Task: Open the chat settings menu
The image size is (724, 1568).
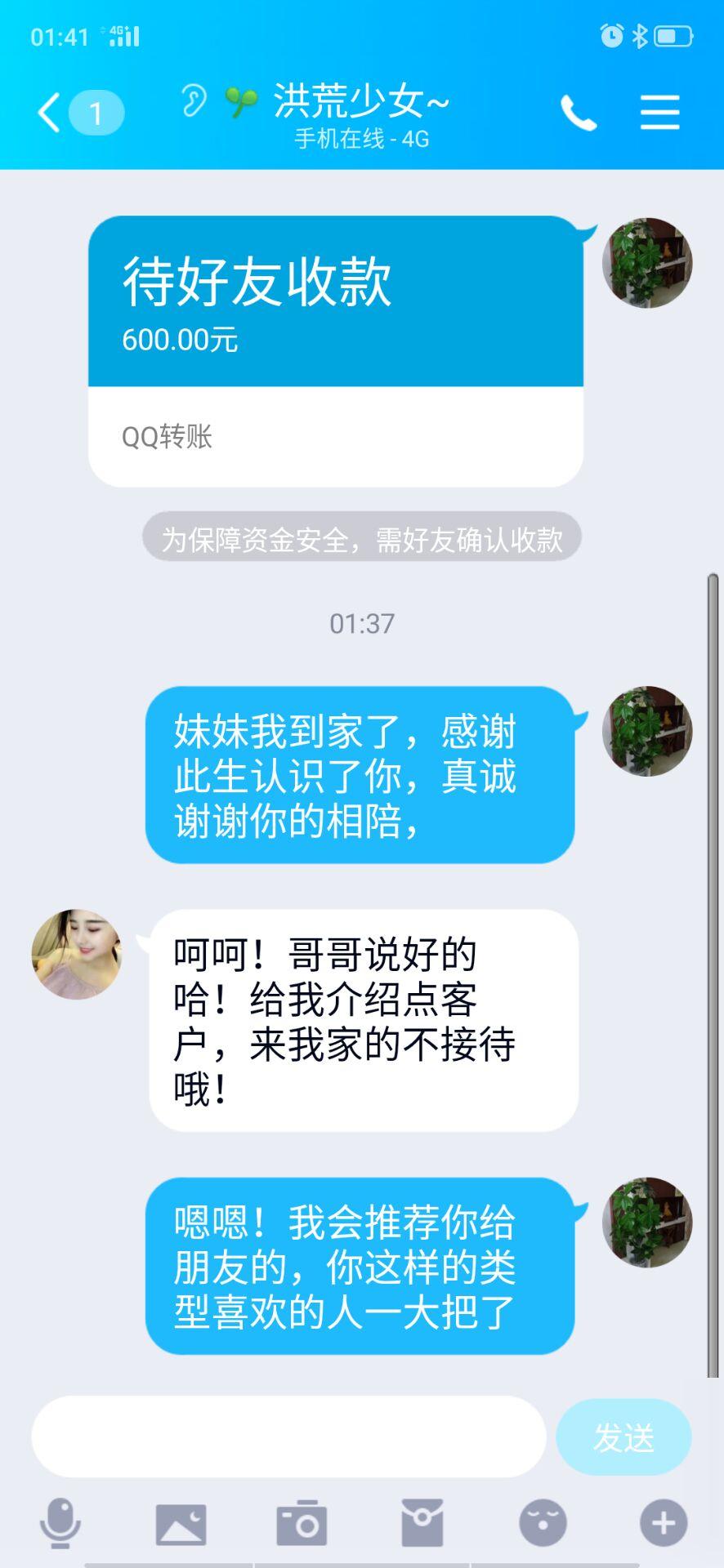Action: pyautogui.click(x=659, y=113)
